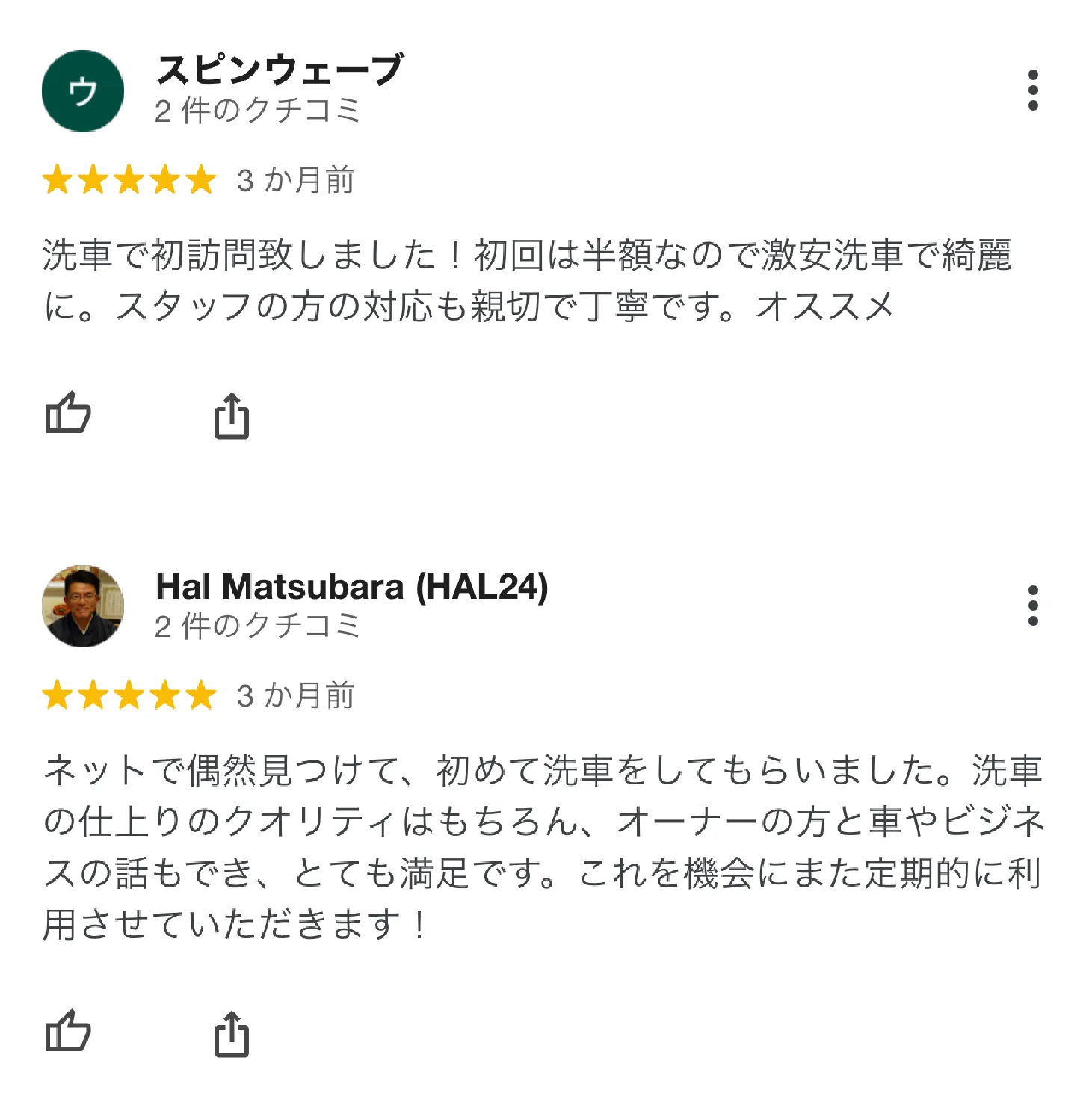Image resolution: width=1092 pixels, height=1111 pixels.
Task: Tap スピンウェーブ's green avatar
Action: pyautogui.click(x=83, y=91)
